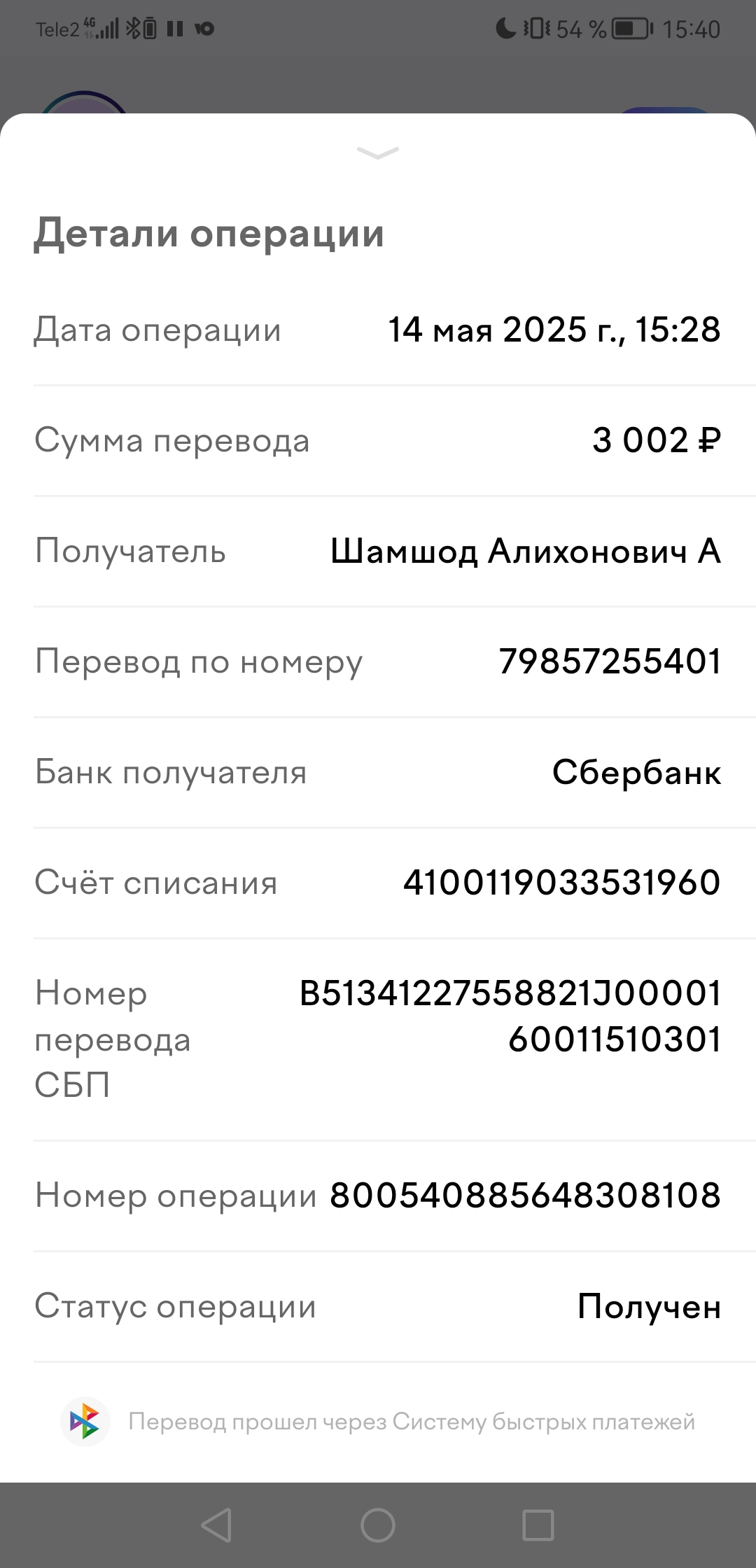The width and height of the screenshot is (756, 1568).
Task: Tap the system back button
Action: click(216, 1525)
